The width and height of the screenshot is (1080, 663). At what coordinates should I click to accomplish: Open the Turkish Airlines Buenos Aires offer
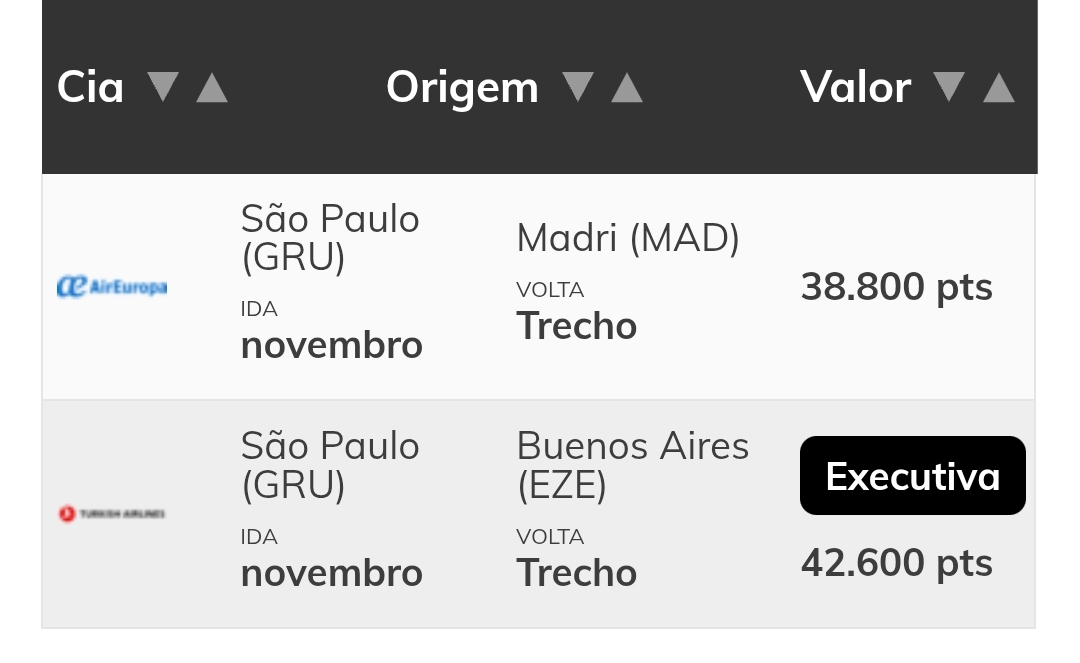pyautogui.click(x=538, y=514)
